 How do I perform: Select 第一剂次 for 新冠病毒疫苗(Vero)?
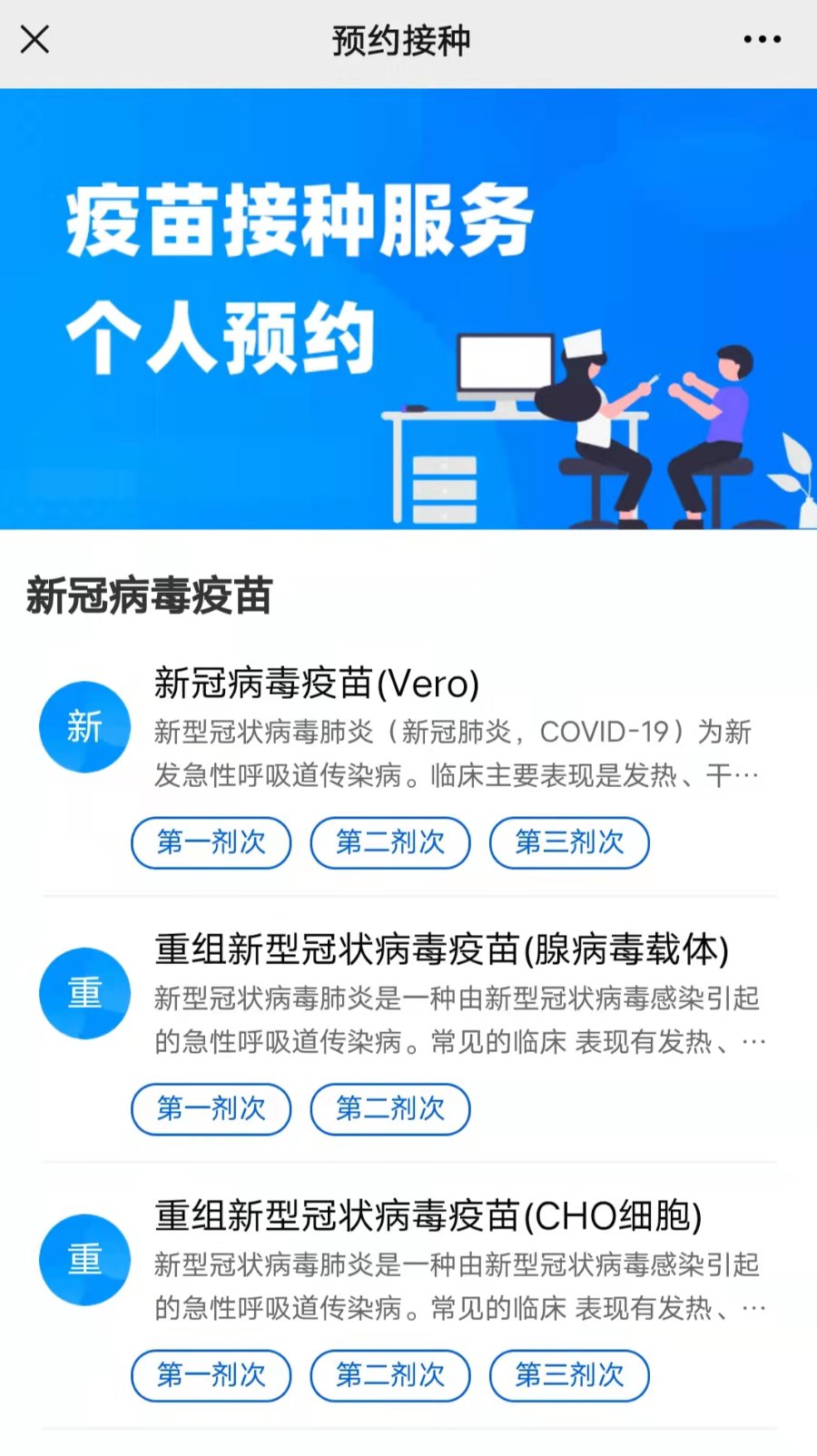click(212, 842)
